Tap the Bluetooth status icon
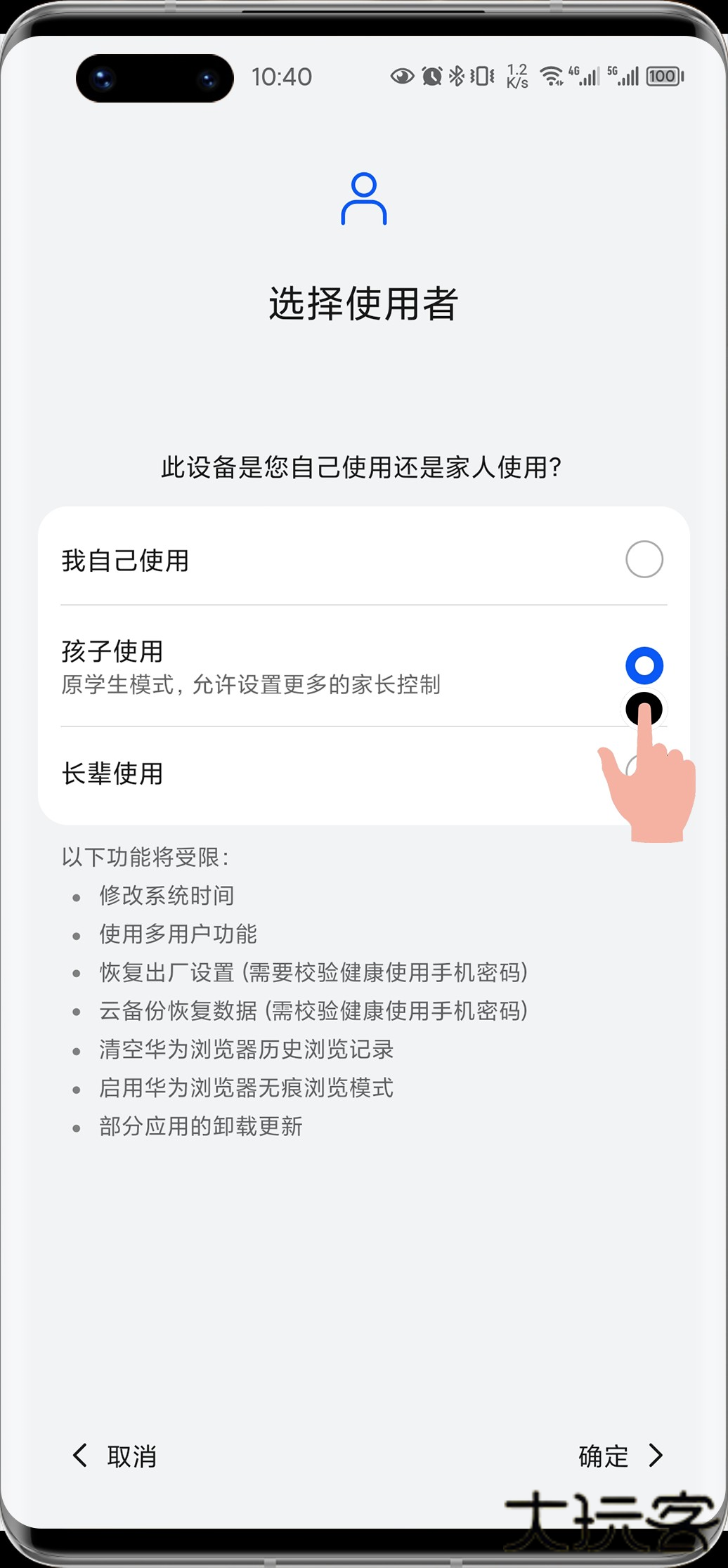Screen dimensions: 728x1568 click(458, 77)
